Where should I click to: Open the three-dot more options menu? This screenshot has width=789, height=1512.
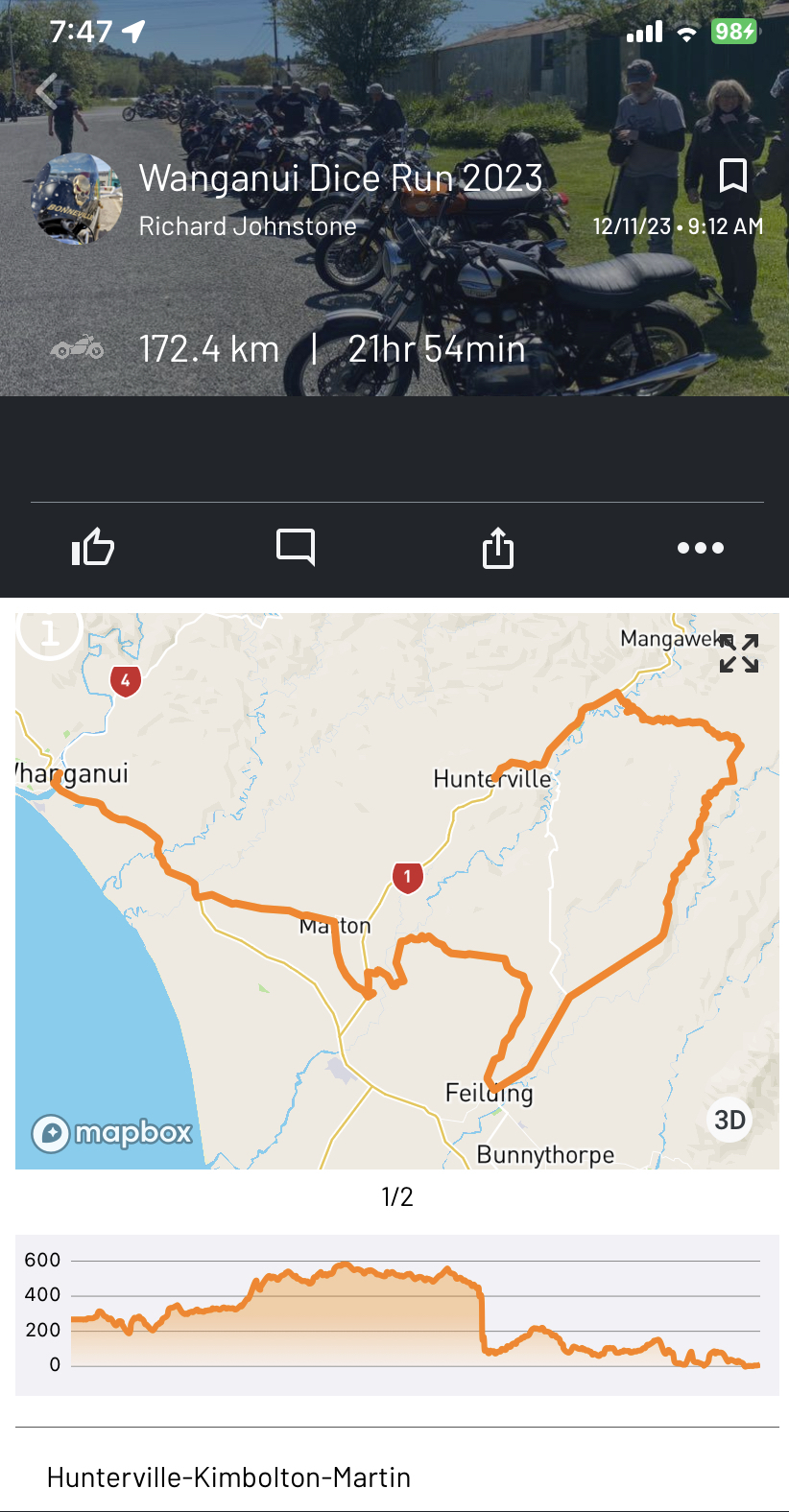pyautogui.click(x=701, y=548)
